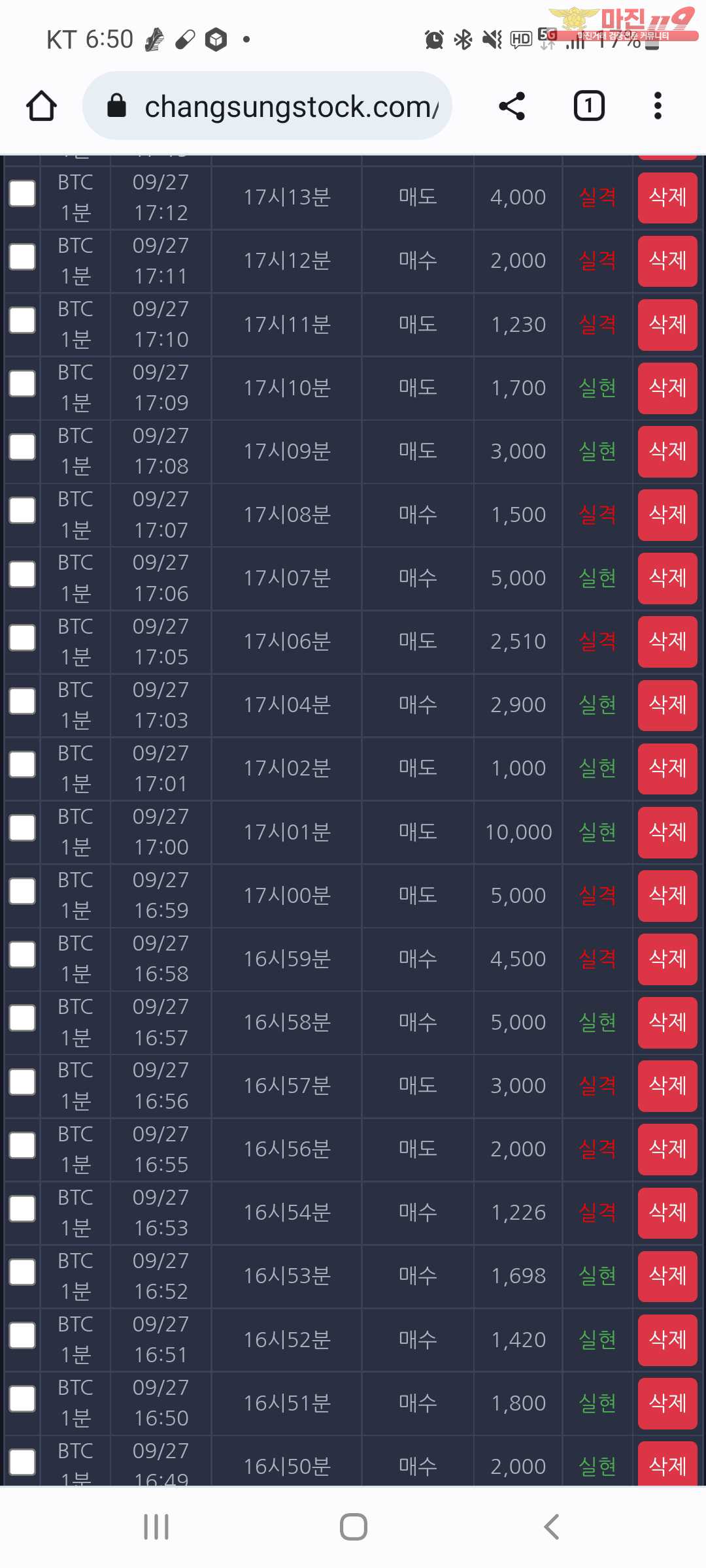706x1568 pixels.
Task: Open the tab switcher
Action: tap(589, 106)
